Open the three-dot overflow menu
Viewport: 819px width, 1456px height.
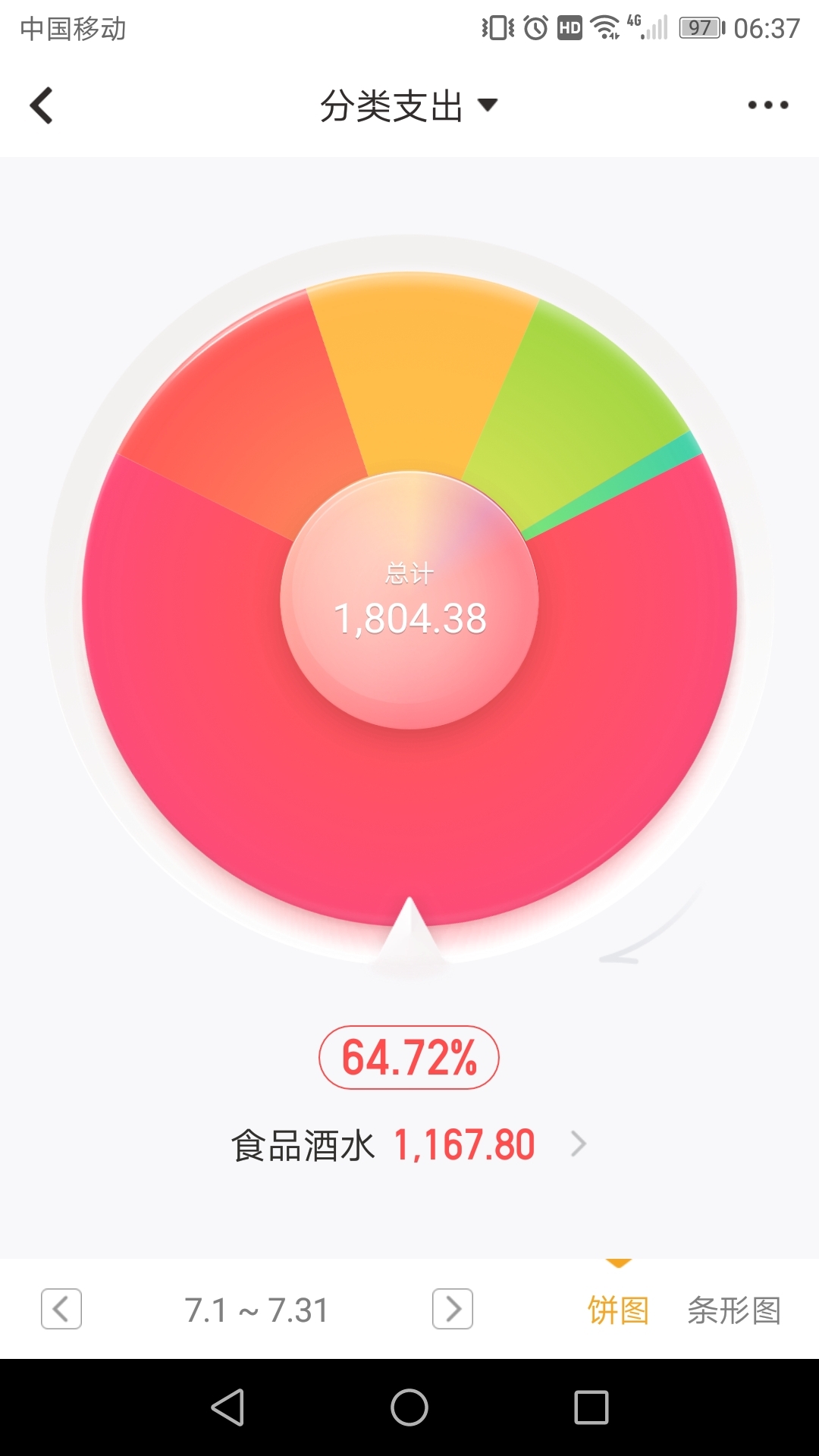tap(768, 105)
